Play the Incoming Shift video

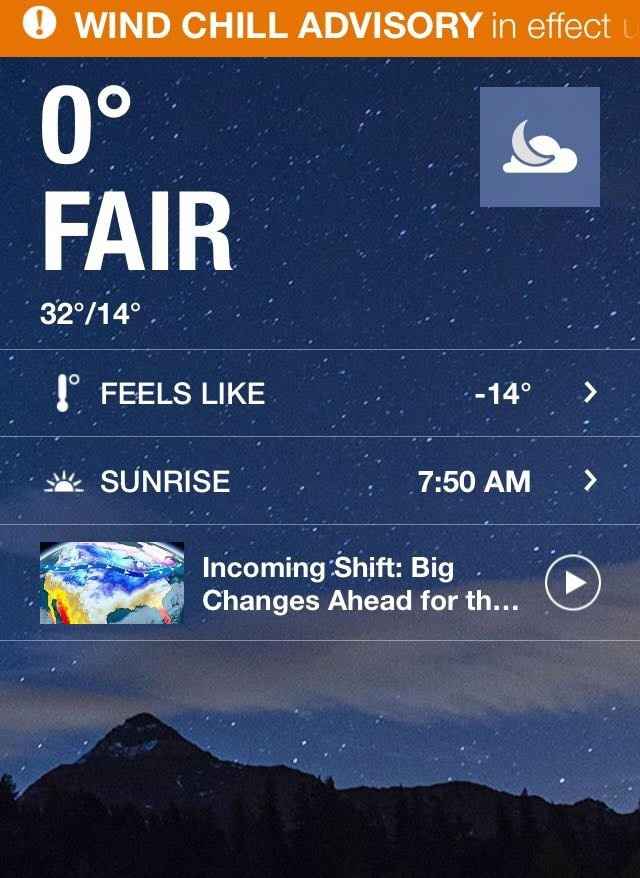(x=573, y=584)
